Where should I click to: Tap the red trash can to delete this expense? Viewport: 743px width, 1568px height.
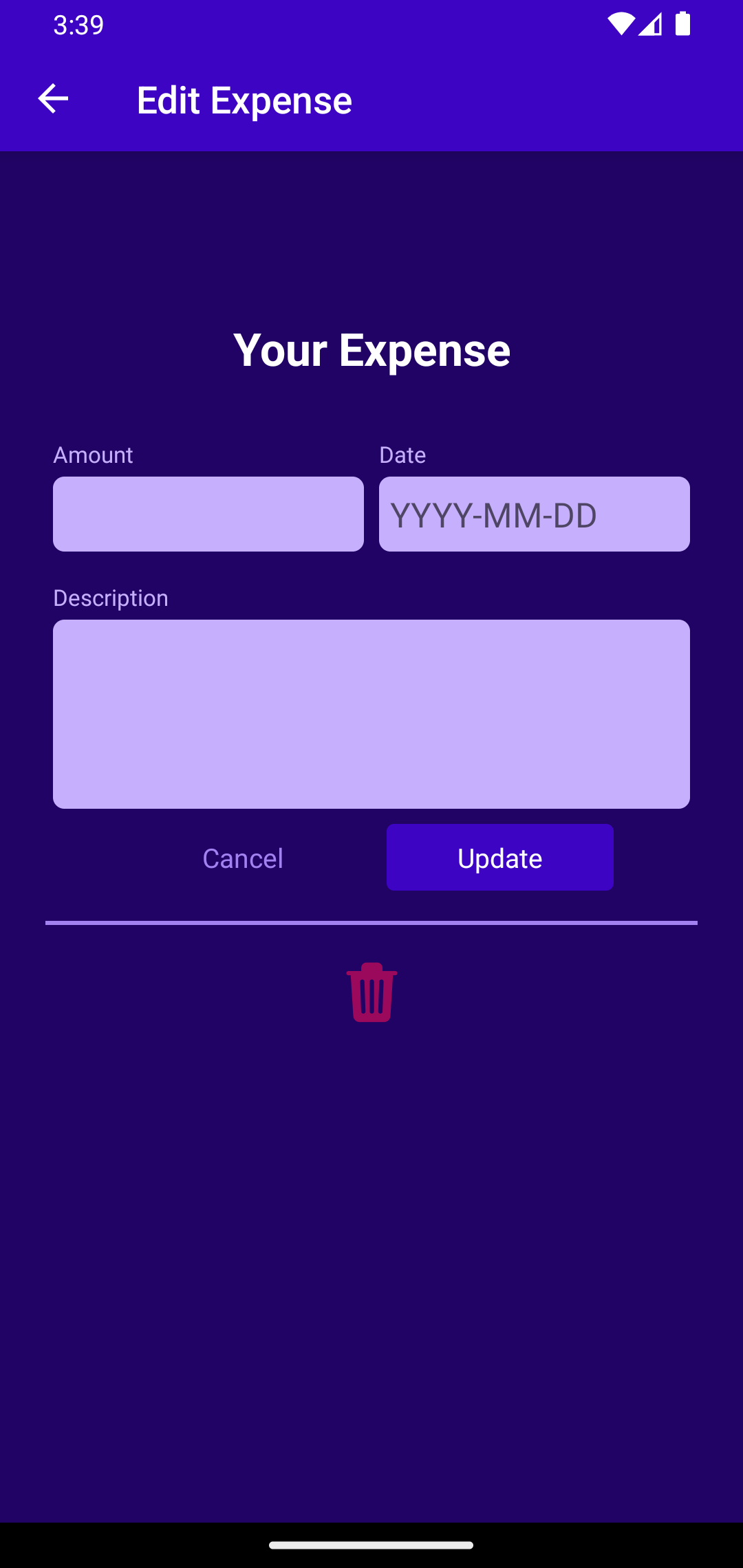pos(371,994)
